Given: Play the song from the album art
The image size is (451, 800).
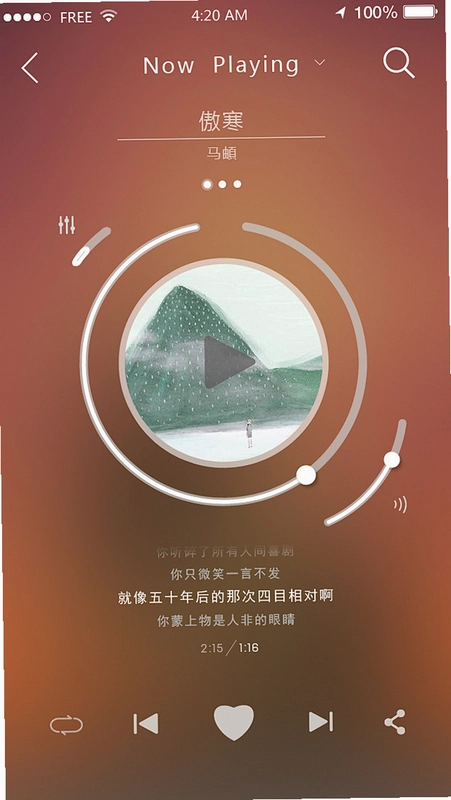Looking at the screenshot, I should pyautogui.click(x=229, y=362).
